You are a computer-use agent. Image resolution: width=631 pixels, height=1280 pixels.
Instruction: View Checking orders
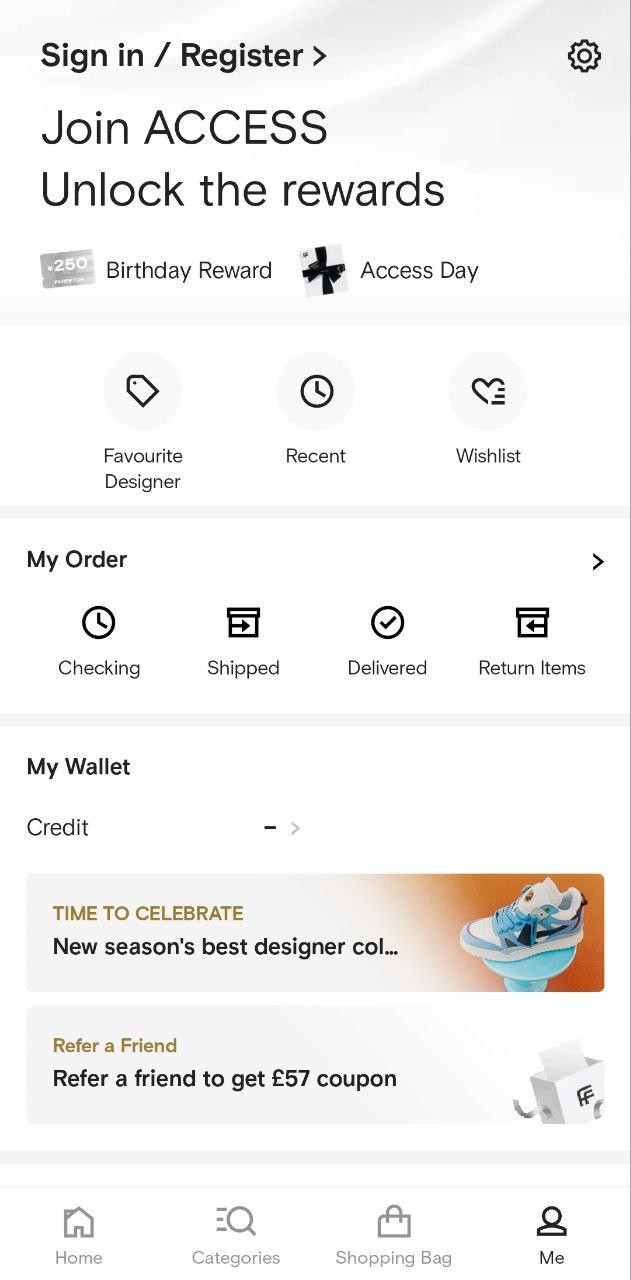coord(99,641)
